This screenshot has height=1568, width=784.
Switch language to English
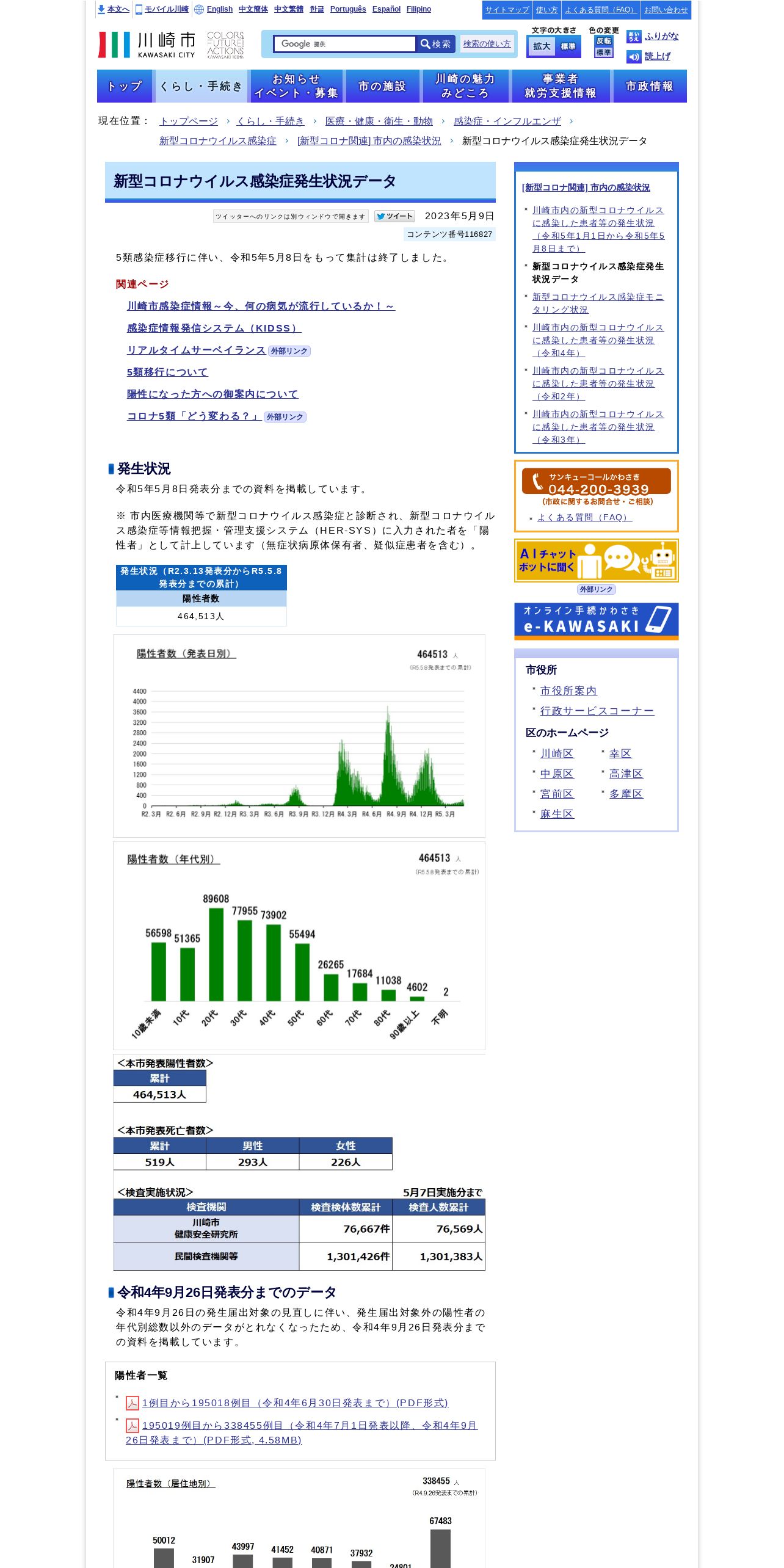click(x=219, y=9)
